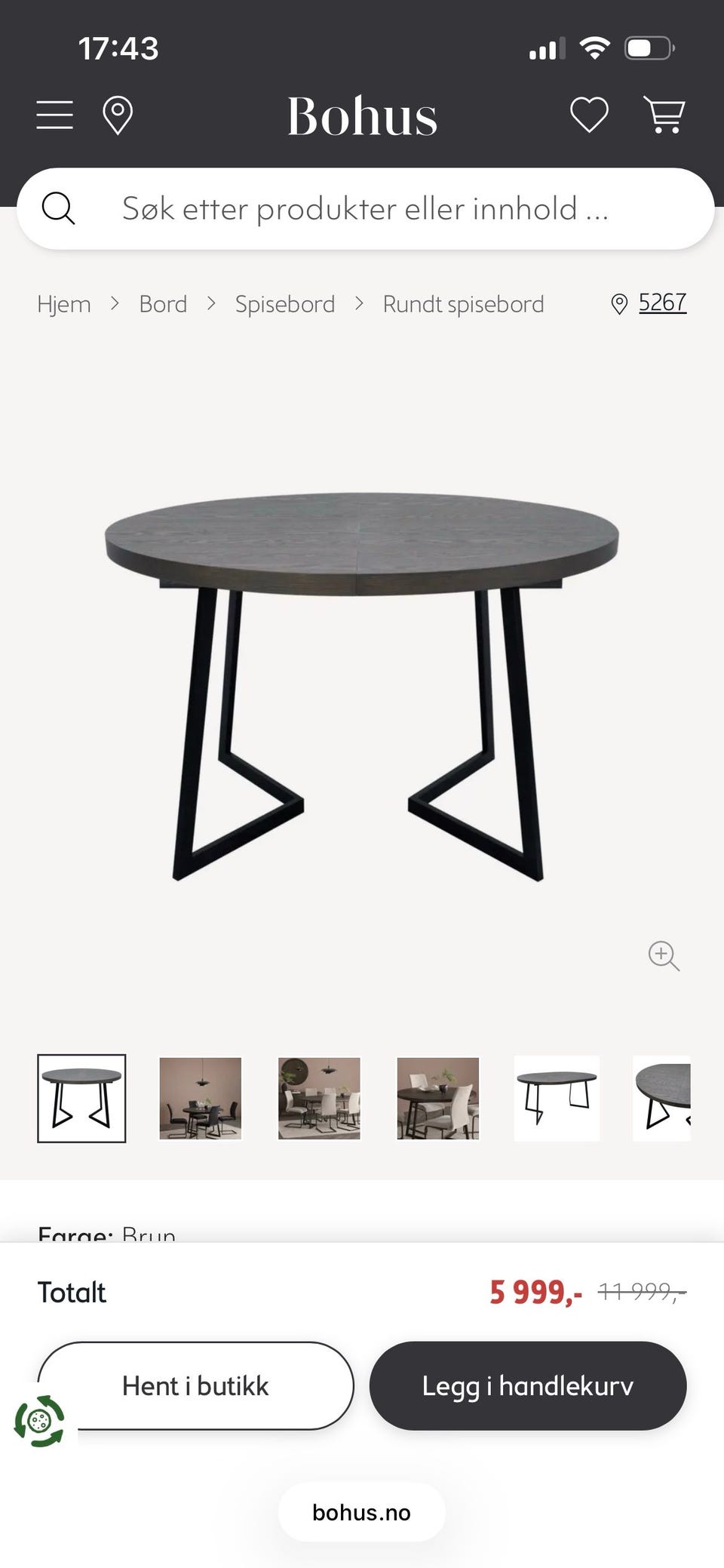This screenshot has width=724, height=1568.
Task: Go to Rundt spisebord breadcrumb
Action: point(463,304)
